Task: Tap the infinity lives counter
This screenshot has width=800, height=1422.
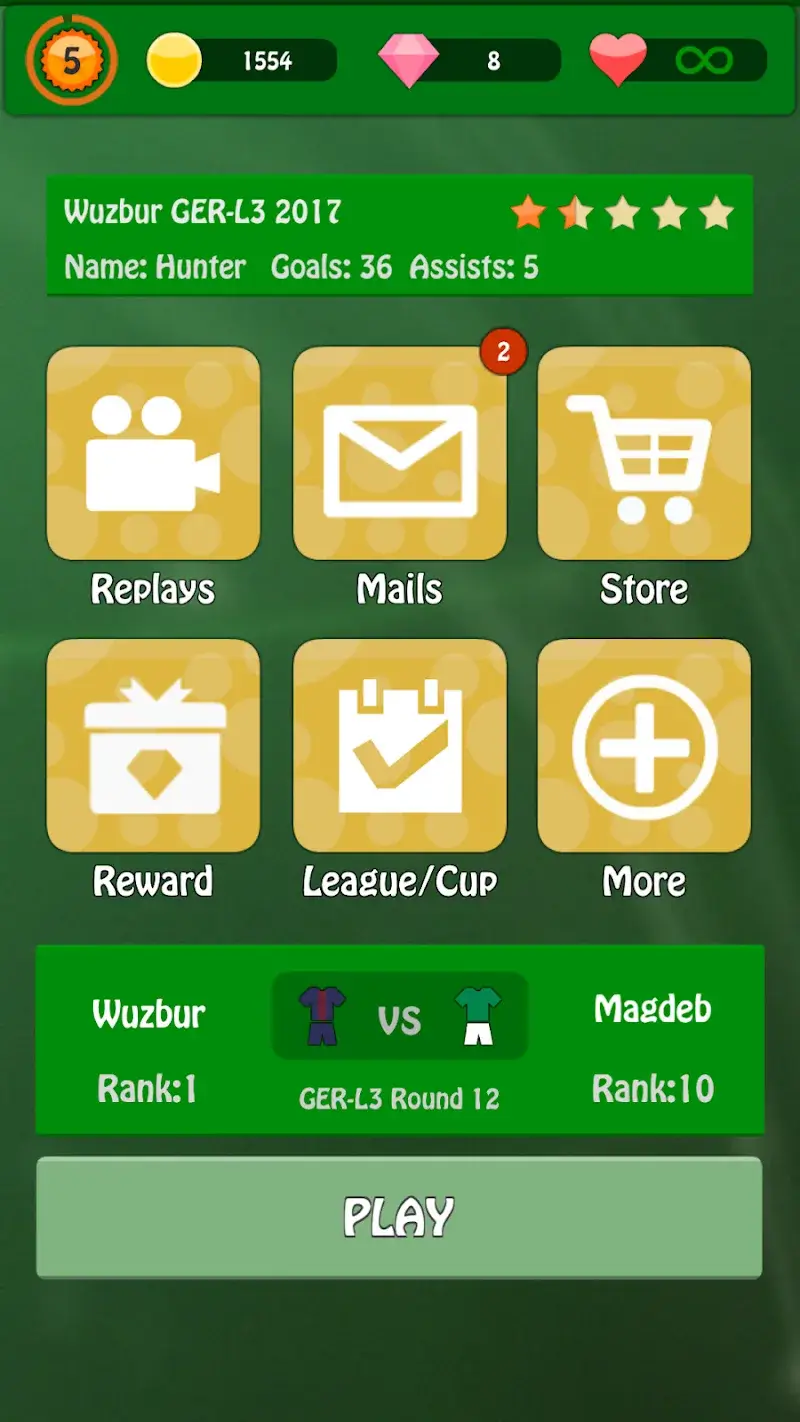Action: (x=706, y=58)
